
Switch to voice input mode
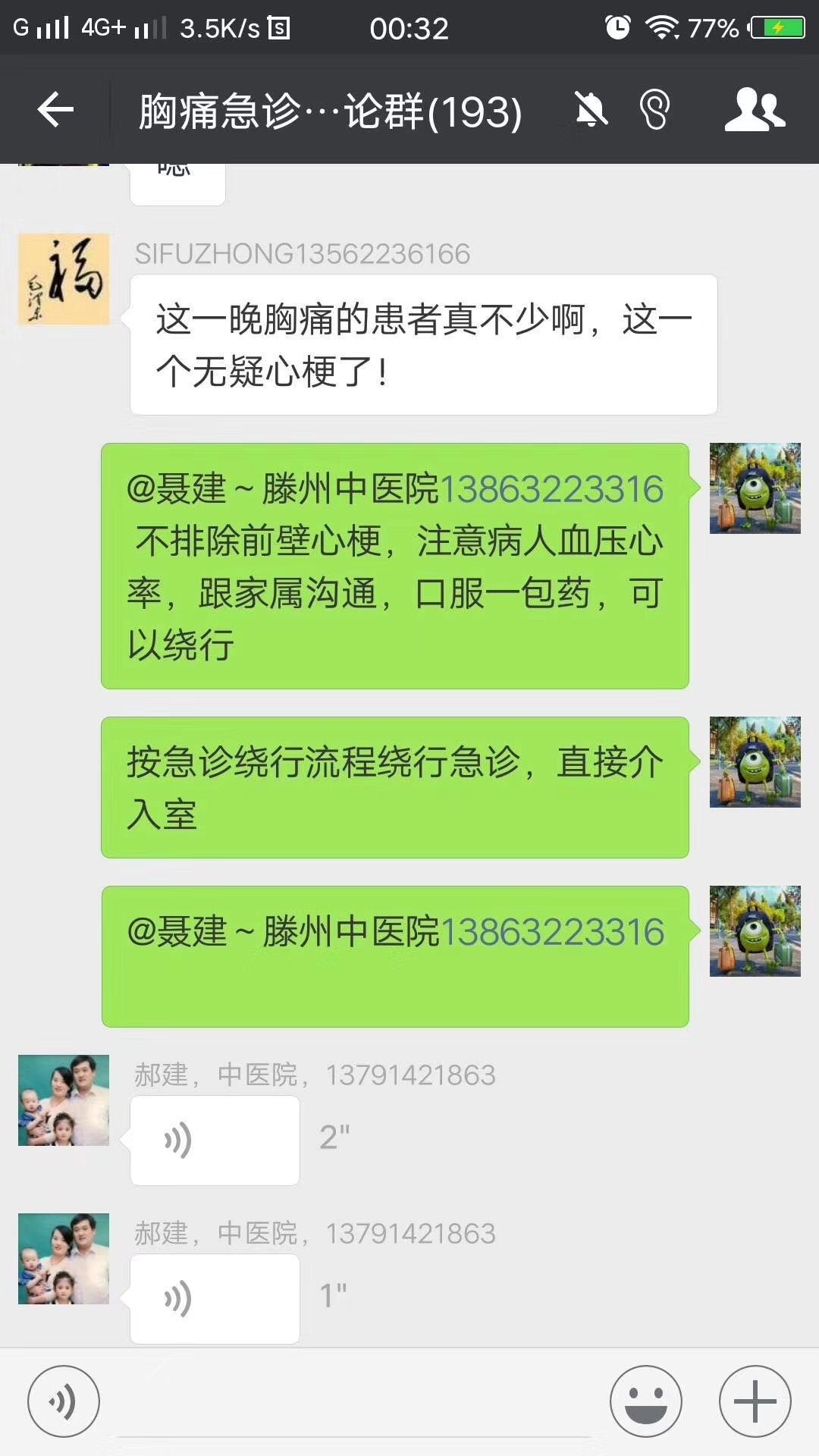pyautogui.click(x=64, y=1401)
